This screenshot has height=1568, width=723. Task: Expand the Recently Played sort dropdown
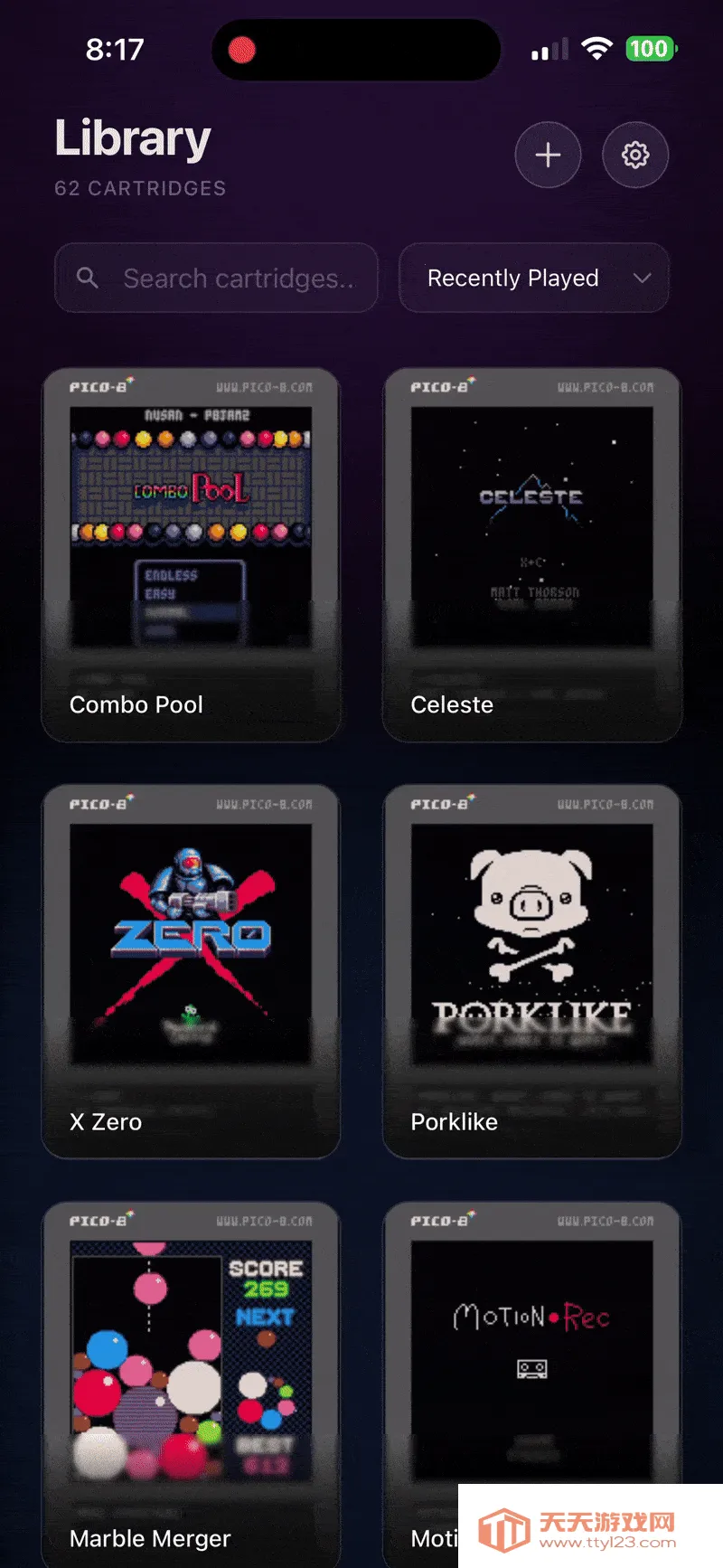coord(534,279)
